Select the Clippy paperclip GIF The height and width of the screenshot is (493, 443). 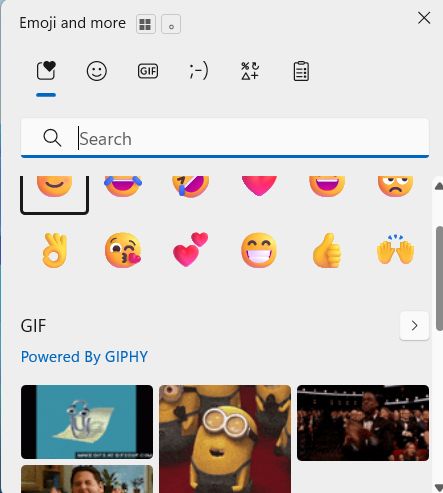coord(87,422)
